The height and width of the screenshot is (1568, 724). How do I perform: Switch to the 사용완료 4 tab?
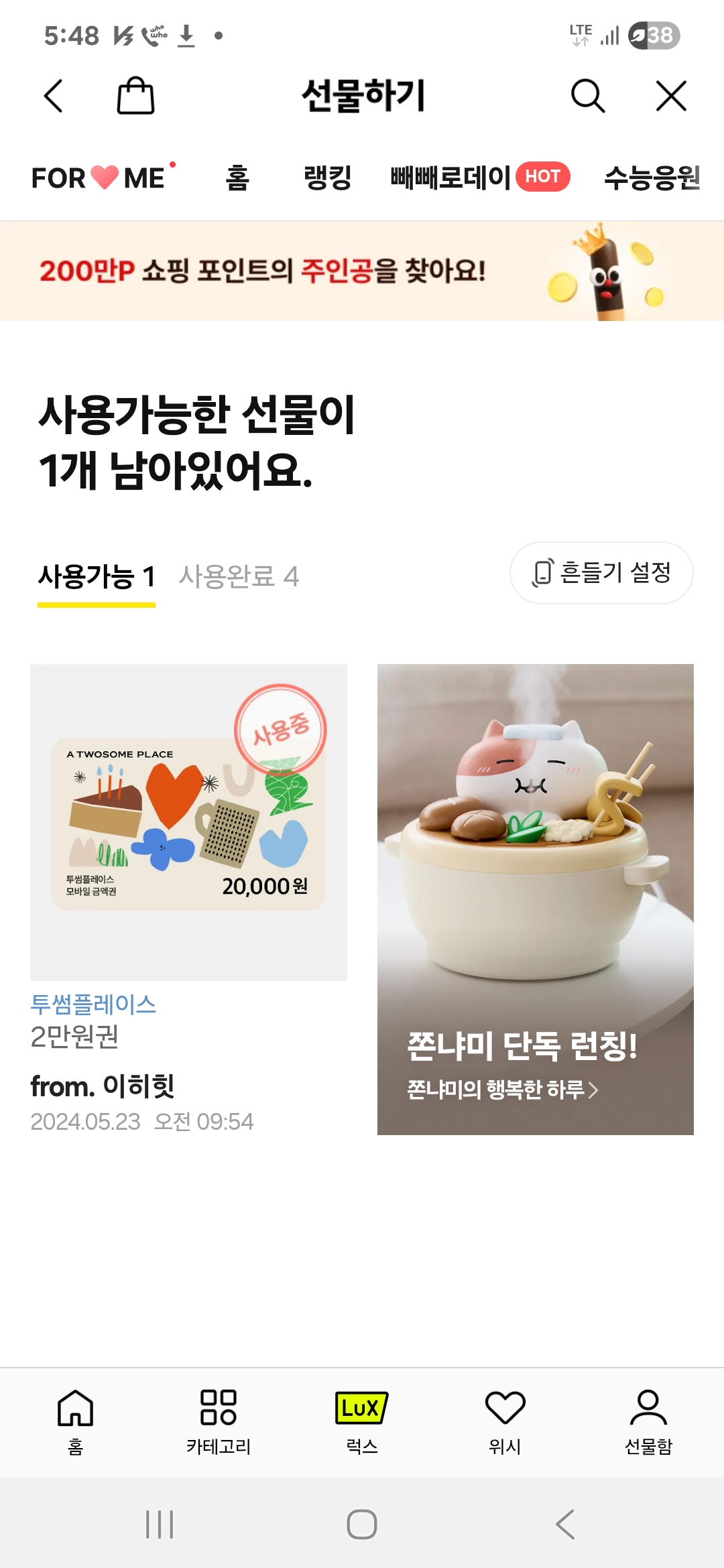[239, 577]
